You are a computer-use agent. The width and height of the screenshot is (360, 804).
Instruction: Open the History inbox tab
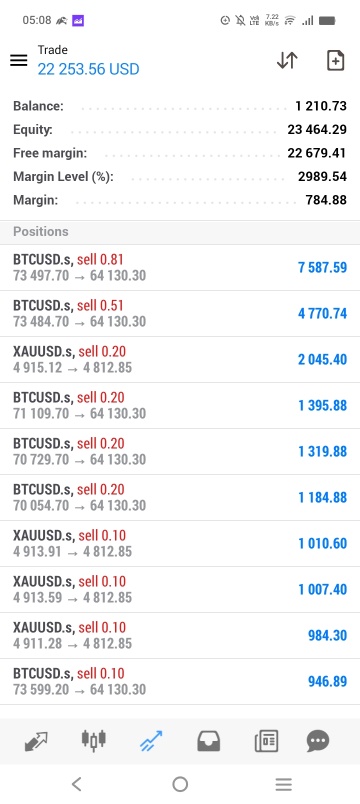coord(209,740)
